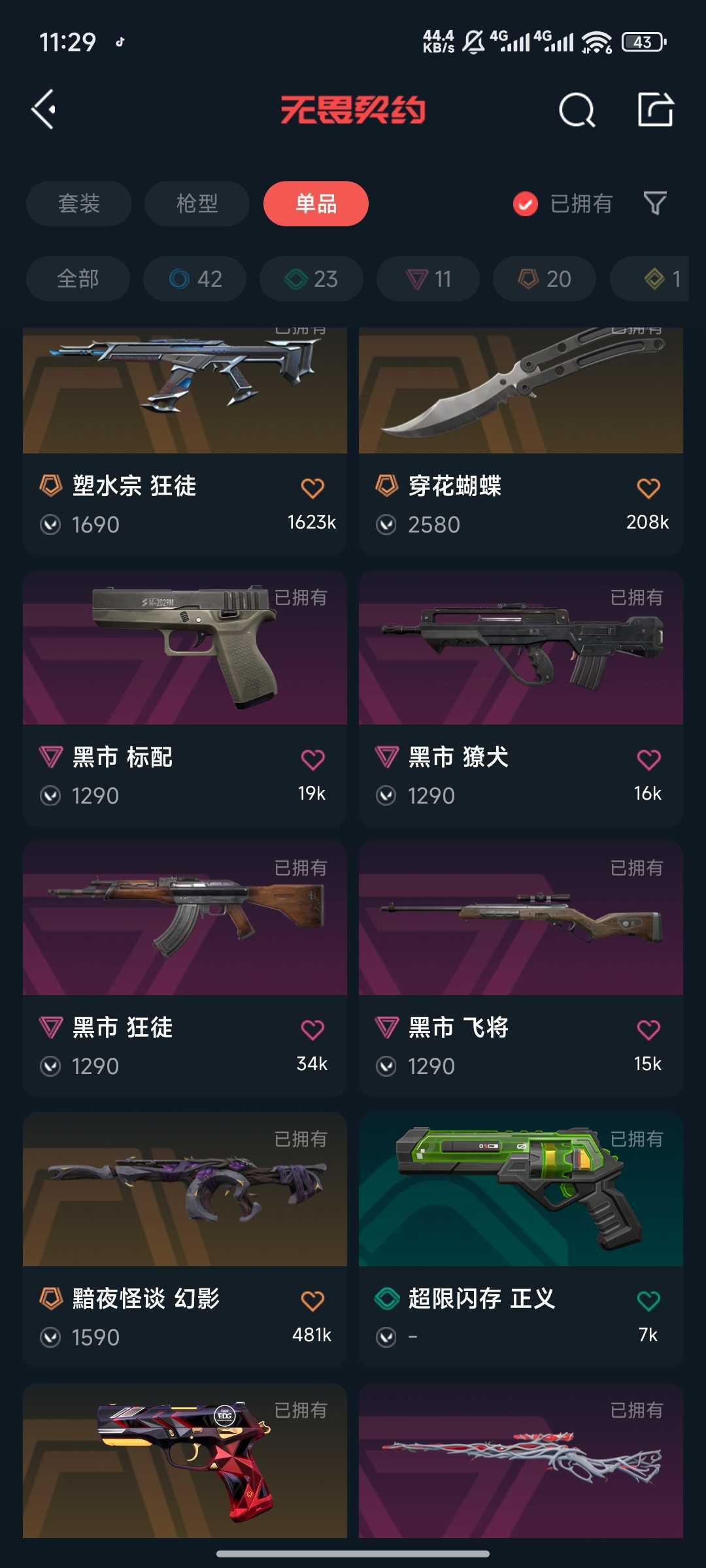Switch to the 套装 tab
The height and width of the screenshot is (1568, 706).
(x=79, y=204)
